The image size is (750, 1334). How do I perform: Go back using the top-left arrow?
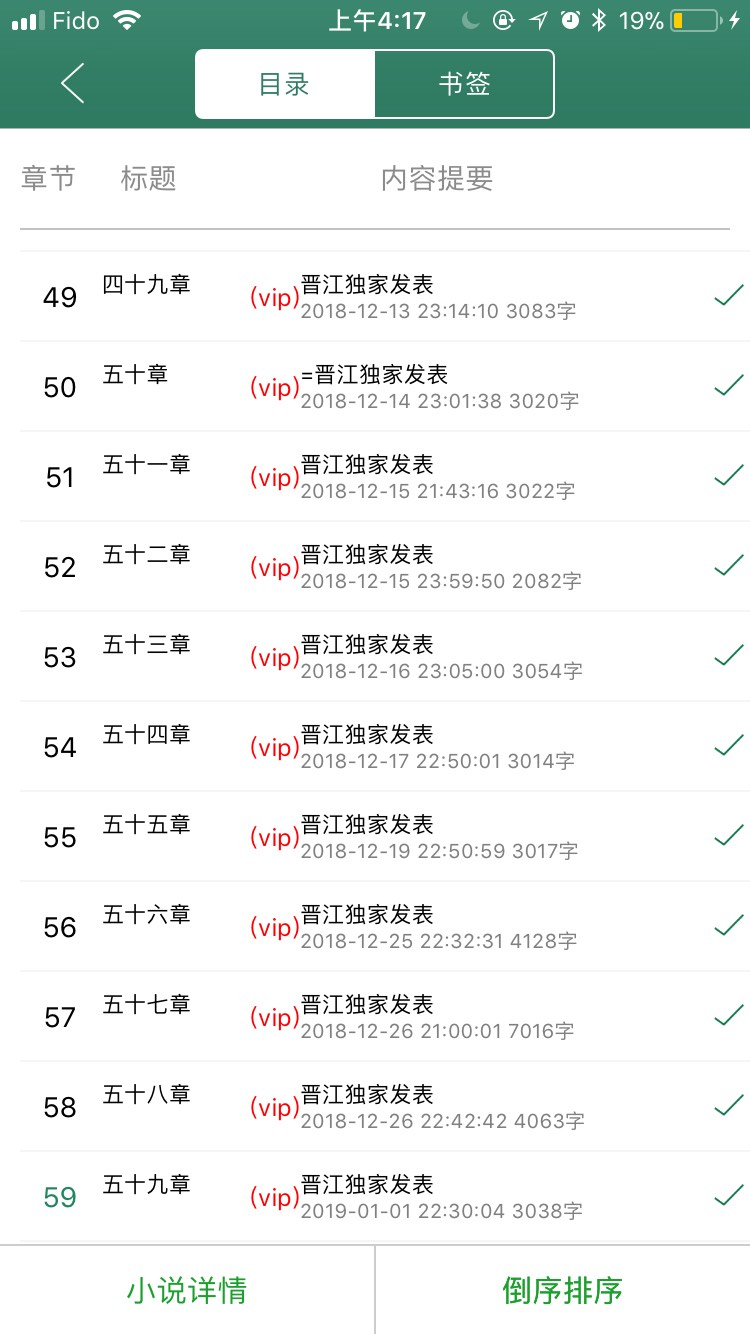tap(72, 84)
